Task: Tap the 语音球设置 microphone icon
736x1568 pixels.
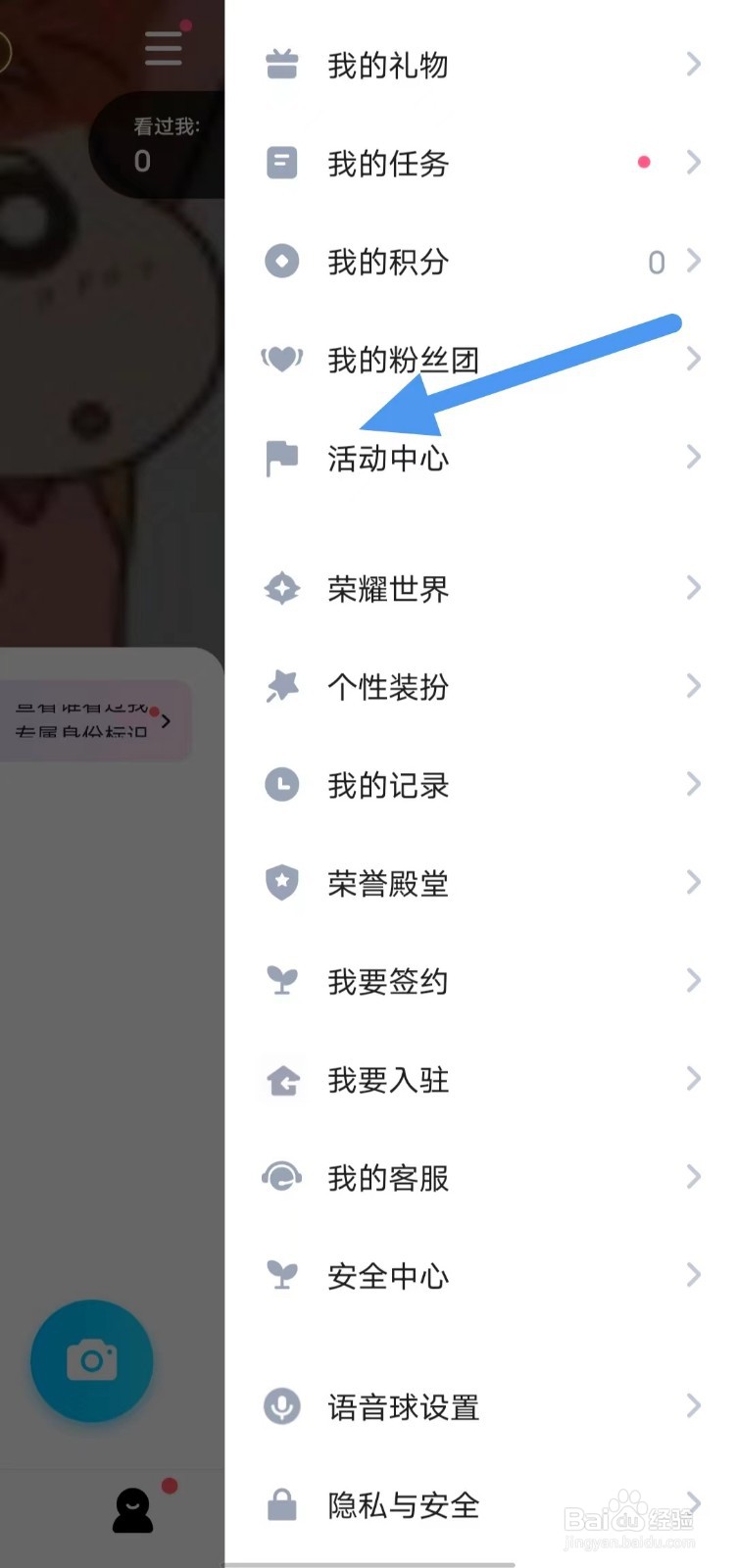Action: coord(281,1407)
